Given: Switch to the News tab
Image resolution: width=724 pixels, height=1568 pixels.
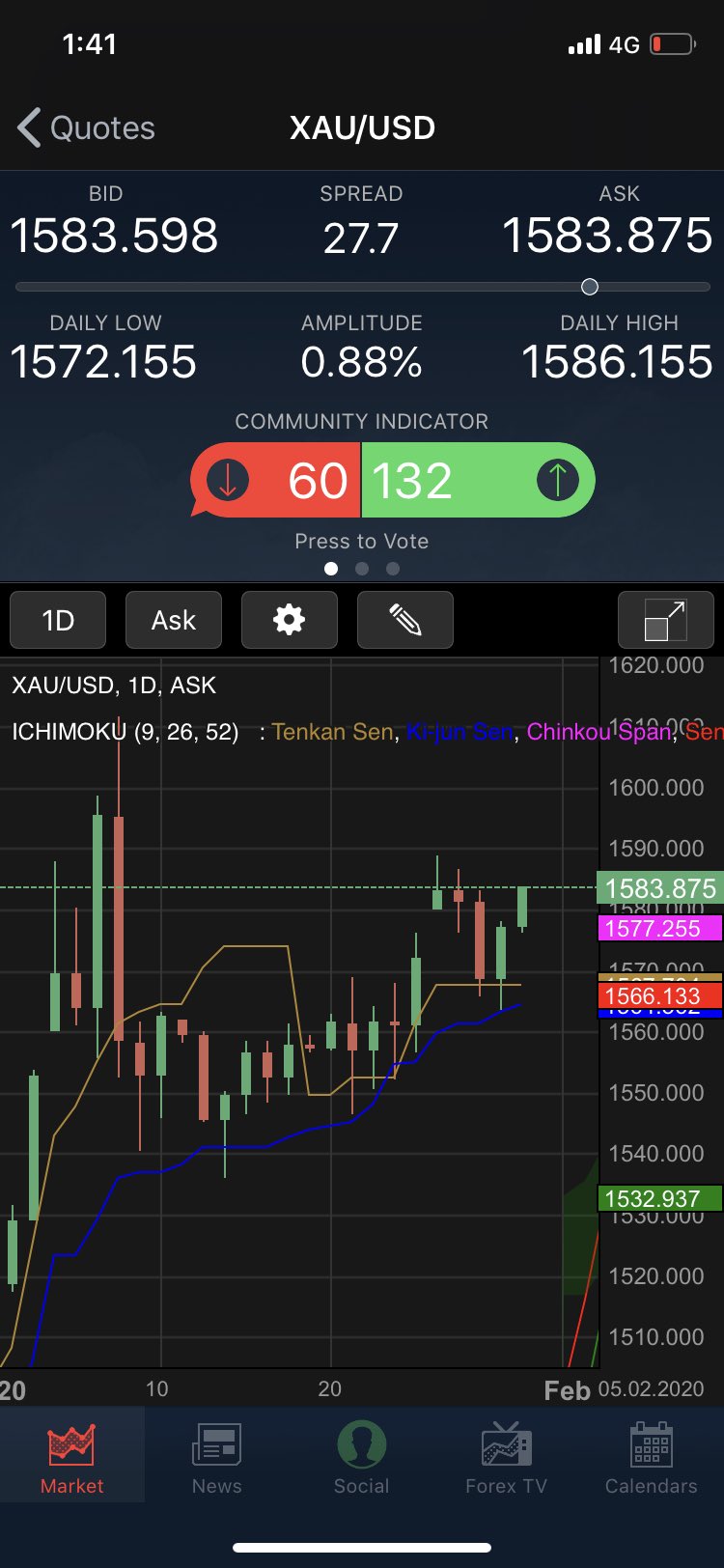Looking at the screenshot, I should point(217,1458).
